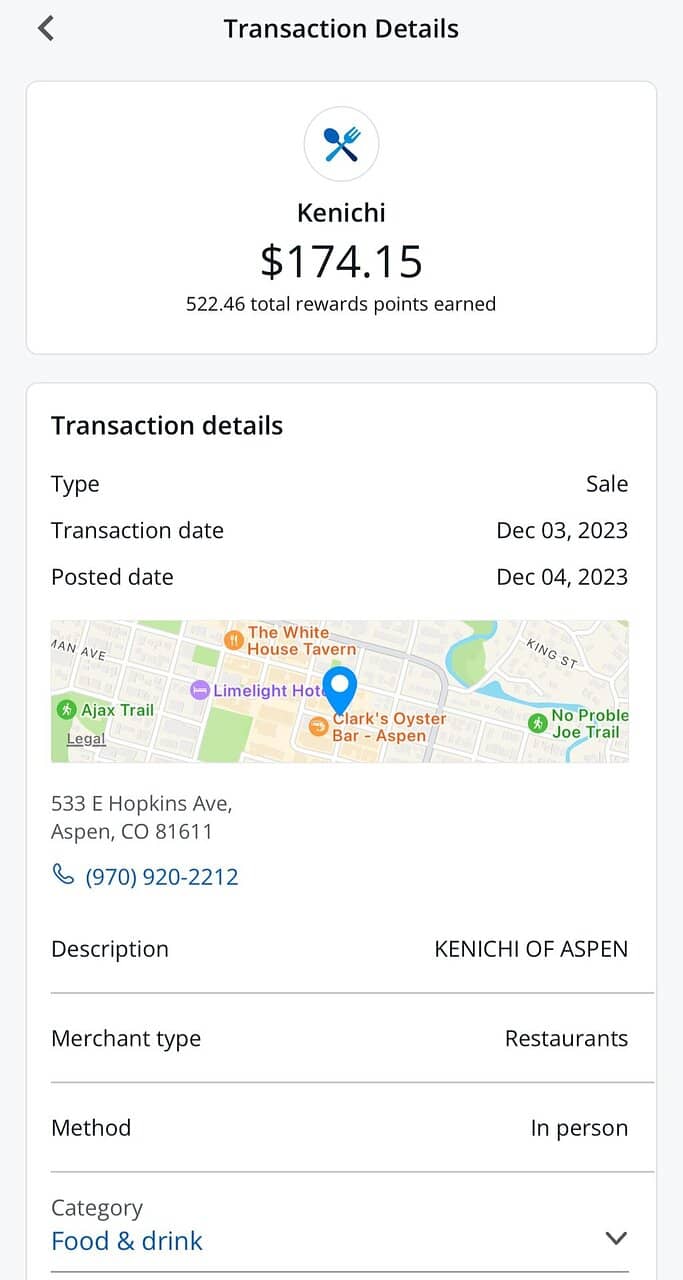Open the Legal link on the map
Viewport: 683px width, 1280px height.
(86, 739)
